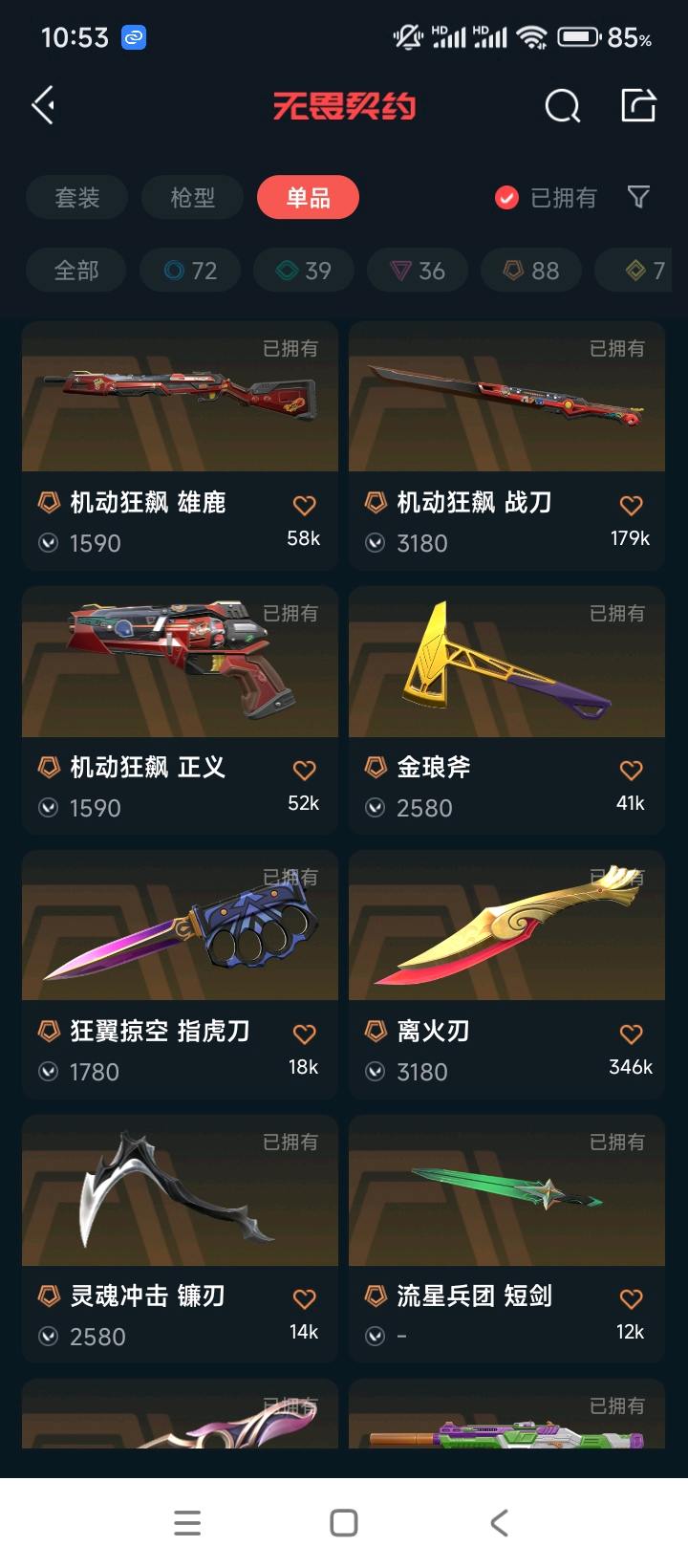Image resolution: width=688 pixels, height=1568 pixels.
Task: Switch to the 套装 tab
Action: pos(77,198)
